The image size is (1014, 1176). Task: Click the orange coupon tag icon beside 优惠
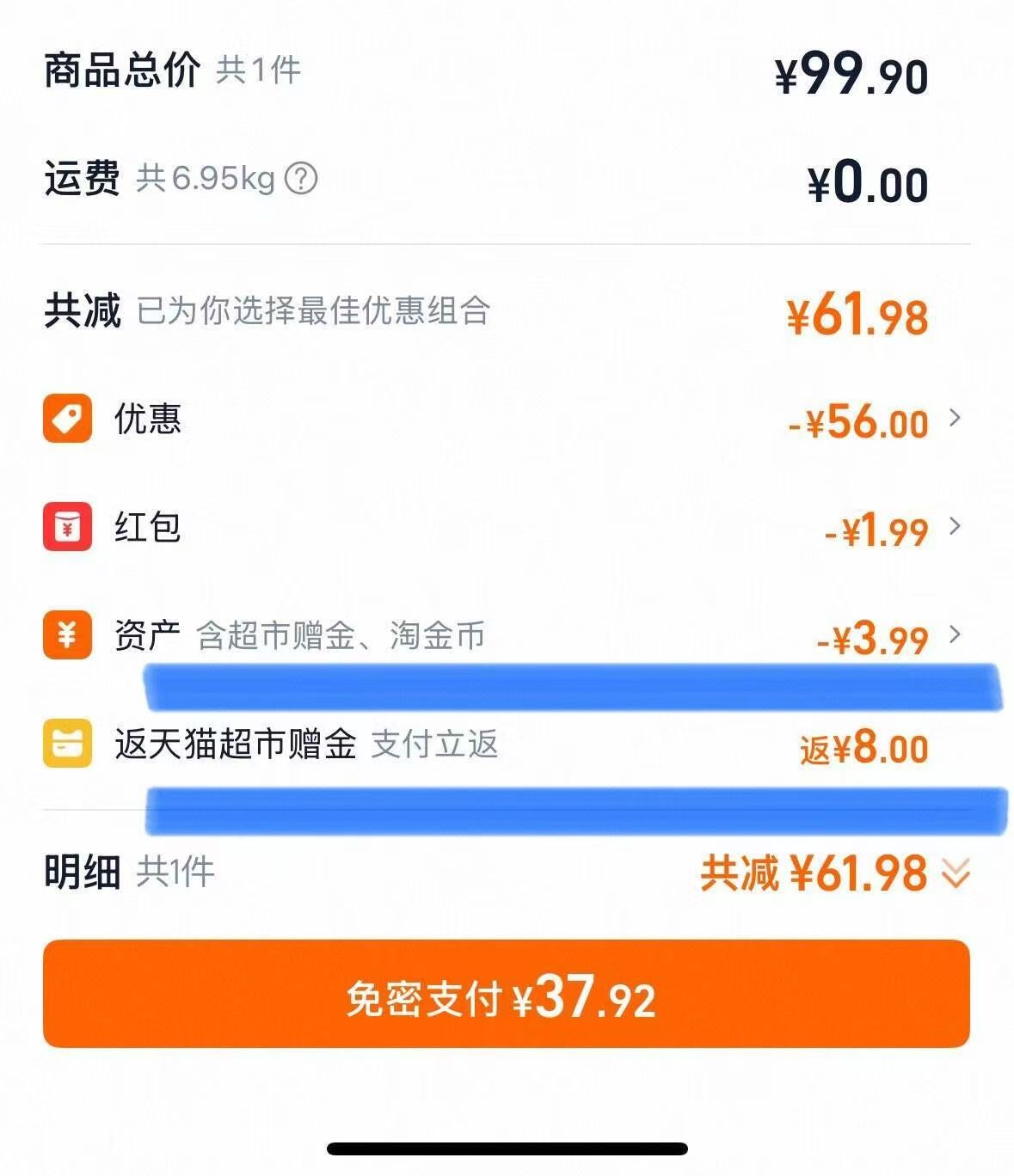[68, 419]
